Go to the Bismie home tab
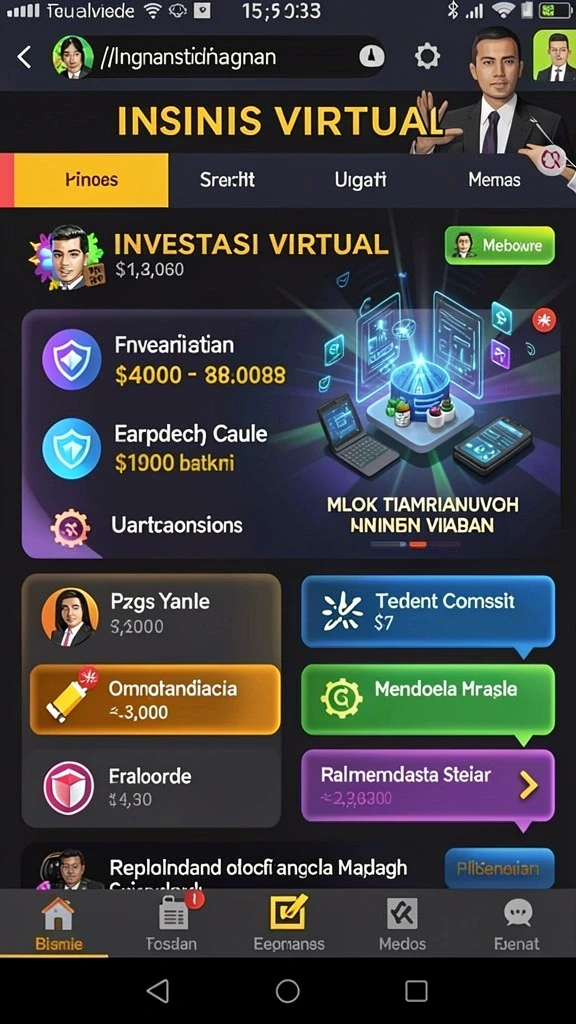 pos(58,923)
